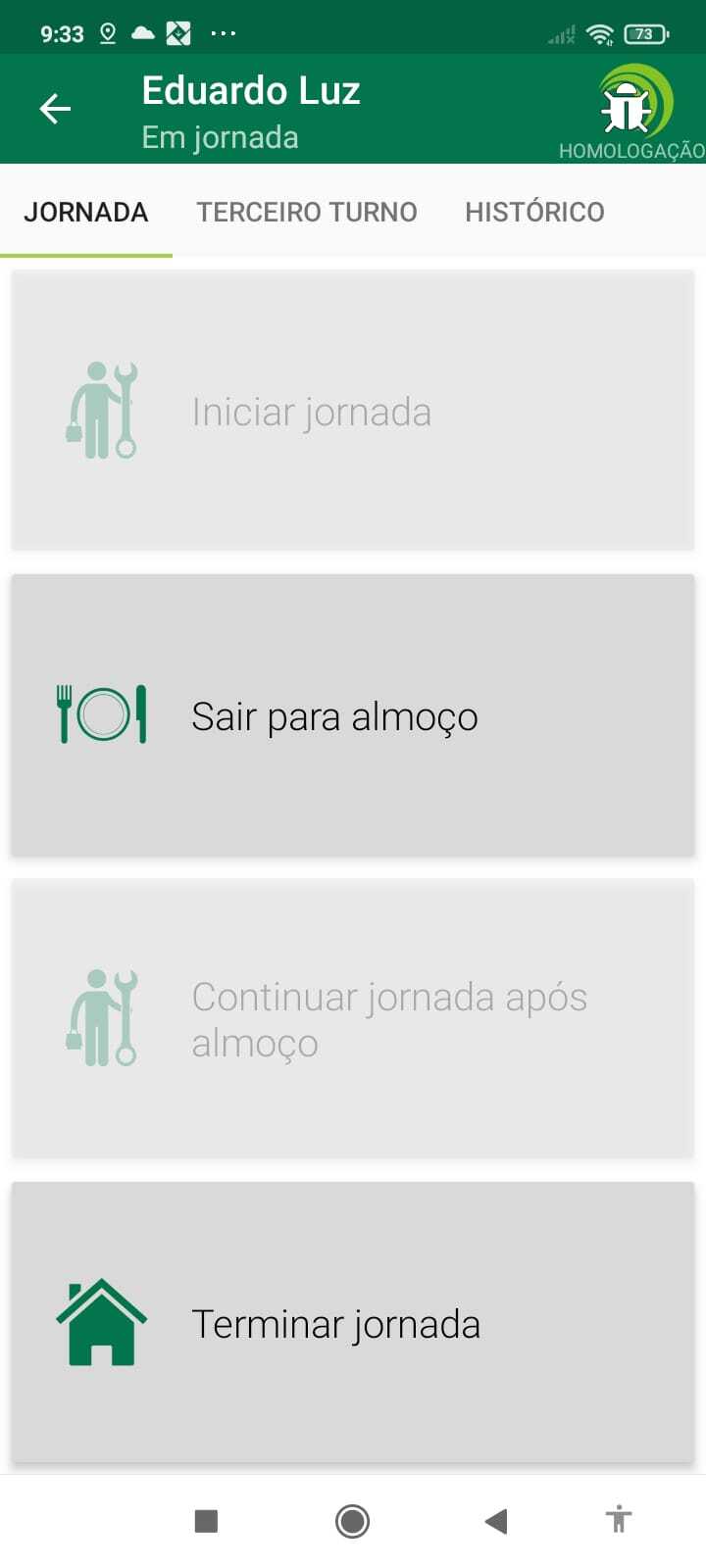Go to the system home screen
Image resolution: width=706 pixels, height=1568 pixels.
(x=352, y=1521)
